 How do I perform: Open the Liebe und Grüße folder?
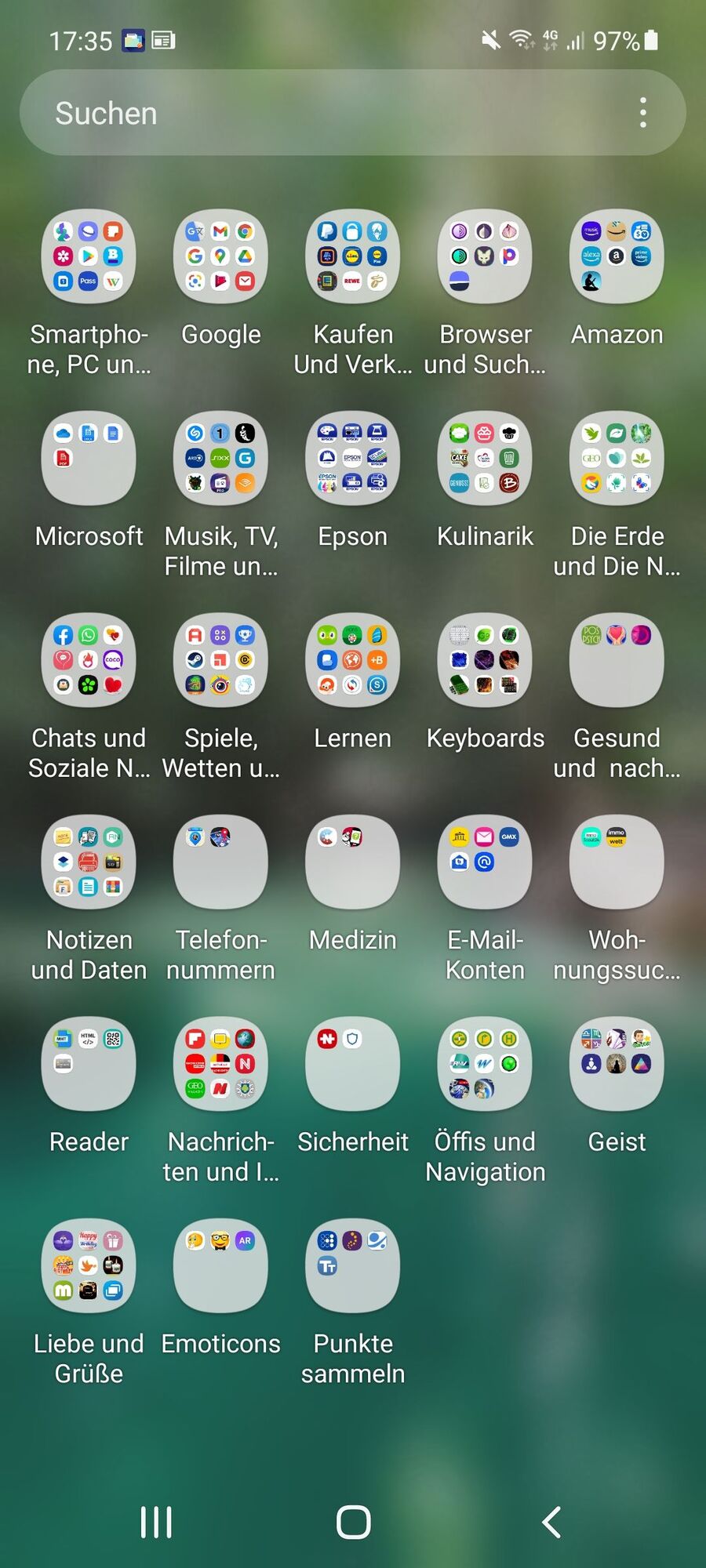tap(89, 1265)
